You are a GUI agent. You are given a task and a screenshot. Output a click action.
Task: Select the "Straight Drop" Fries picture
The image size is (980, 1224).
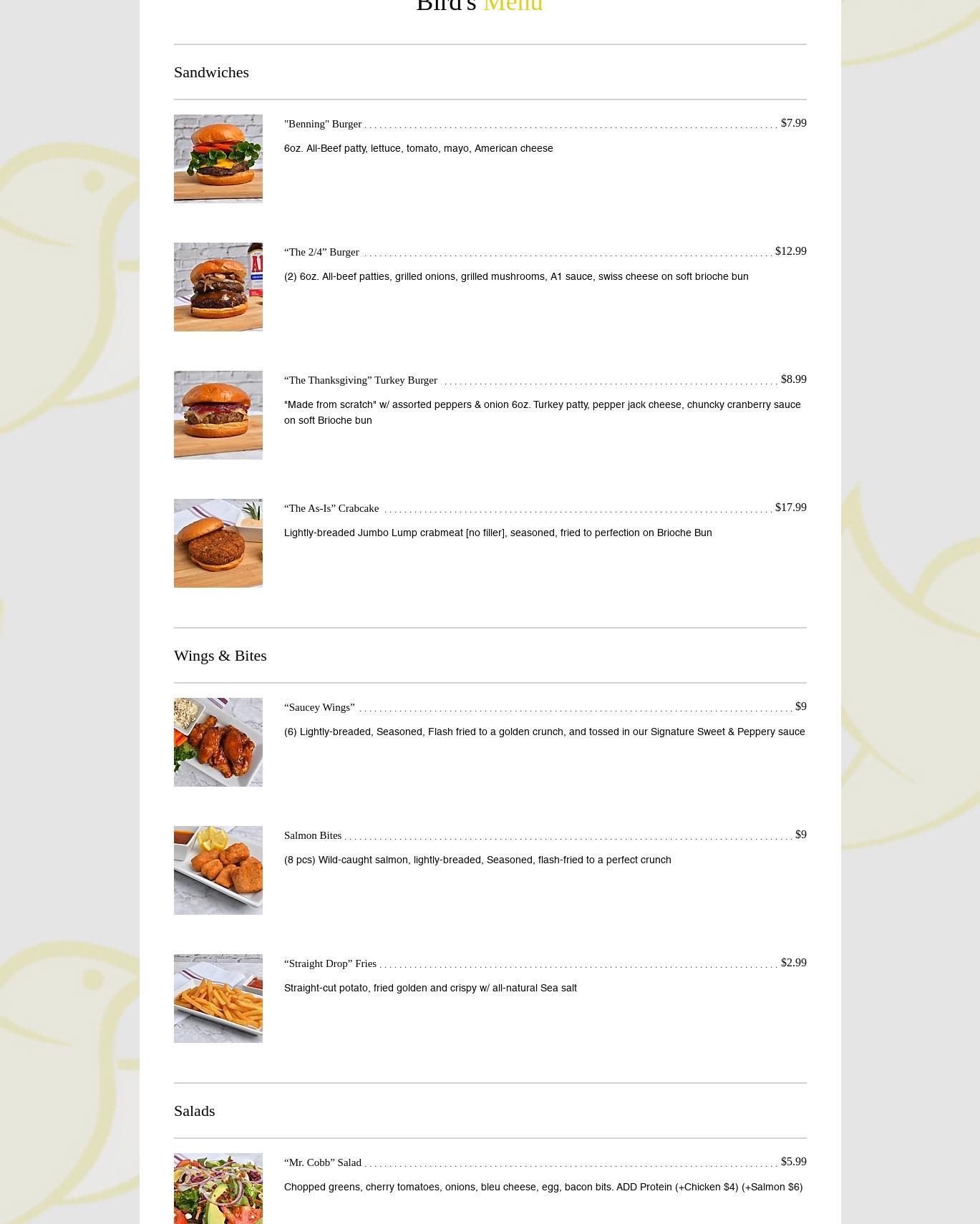tap(218, 998)
